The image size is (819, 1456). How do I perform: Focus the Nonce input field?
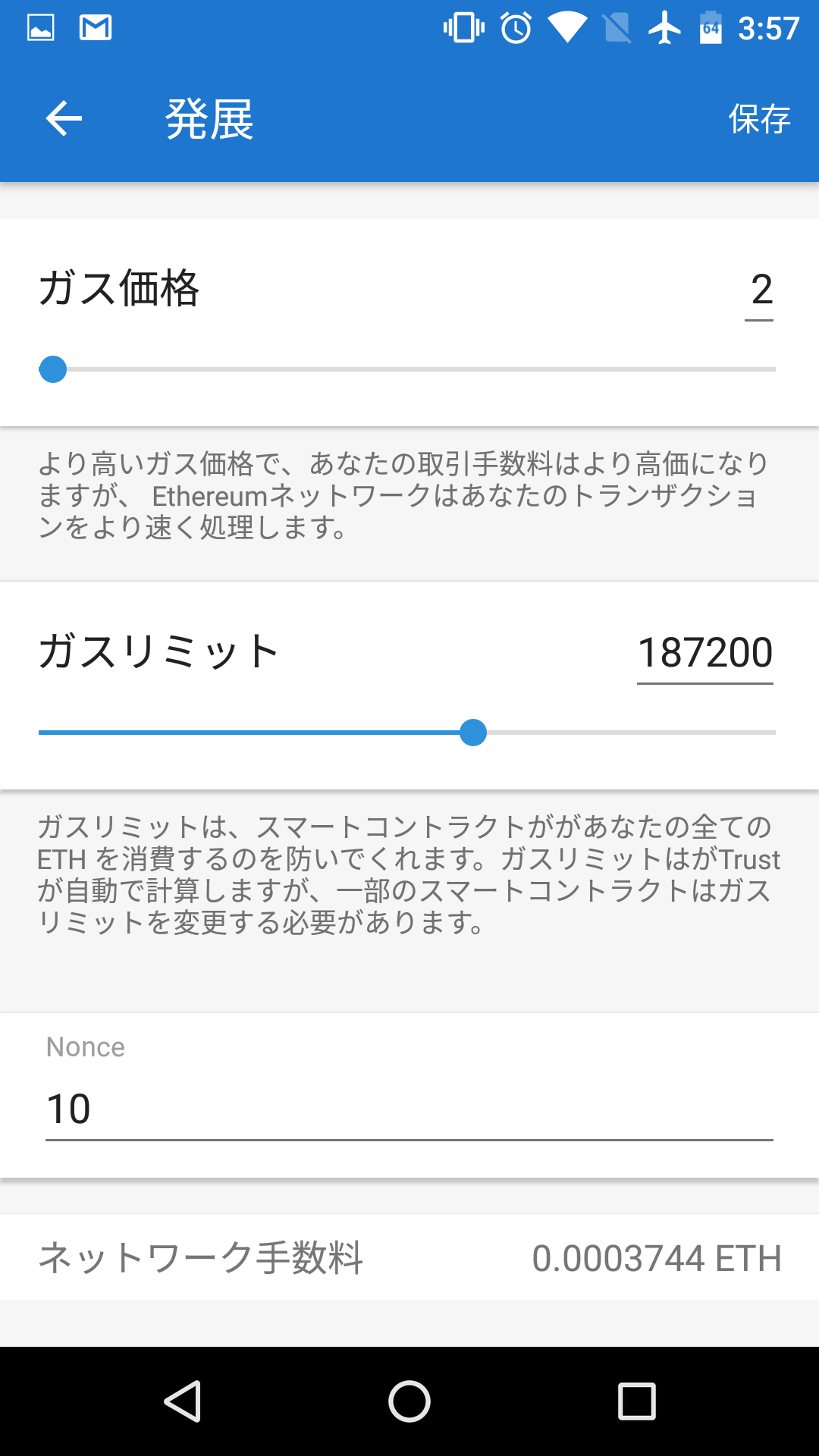(x=409, y=1109)
